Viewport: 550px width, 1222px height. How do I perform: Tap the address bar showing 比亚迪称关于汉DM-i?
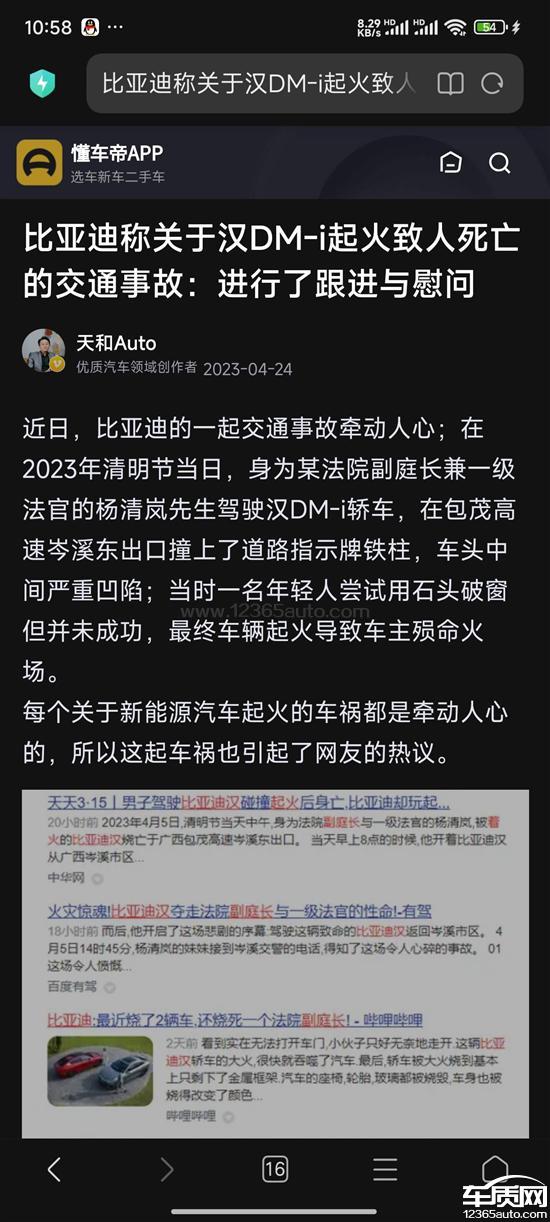[260, 83]
